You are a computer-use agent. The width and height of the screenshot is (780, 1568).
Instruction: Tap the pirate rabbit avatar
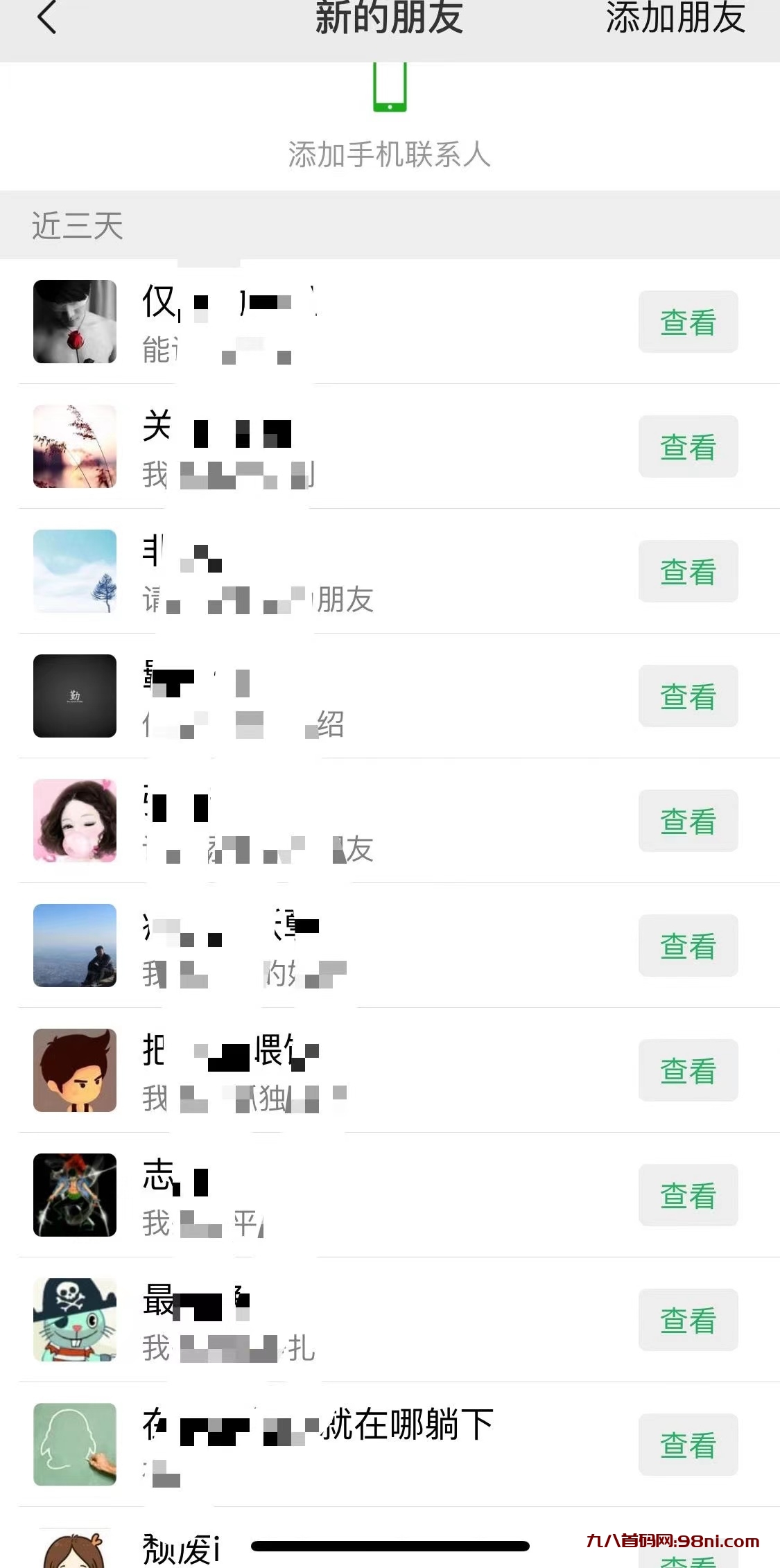pyautogui.click(x=75, y=1320)
